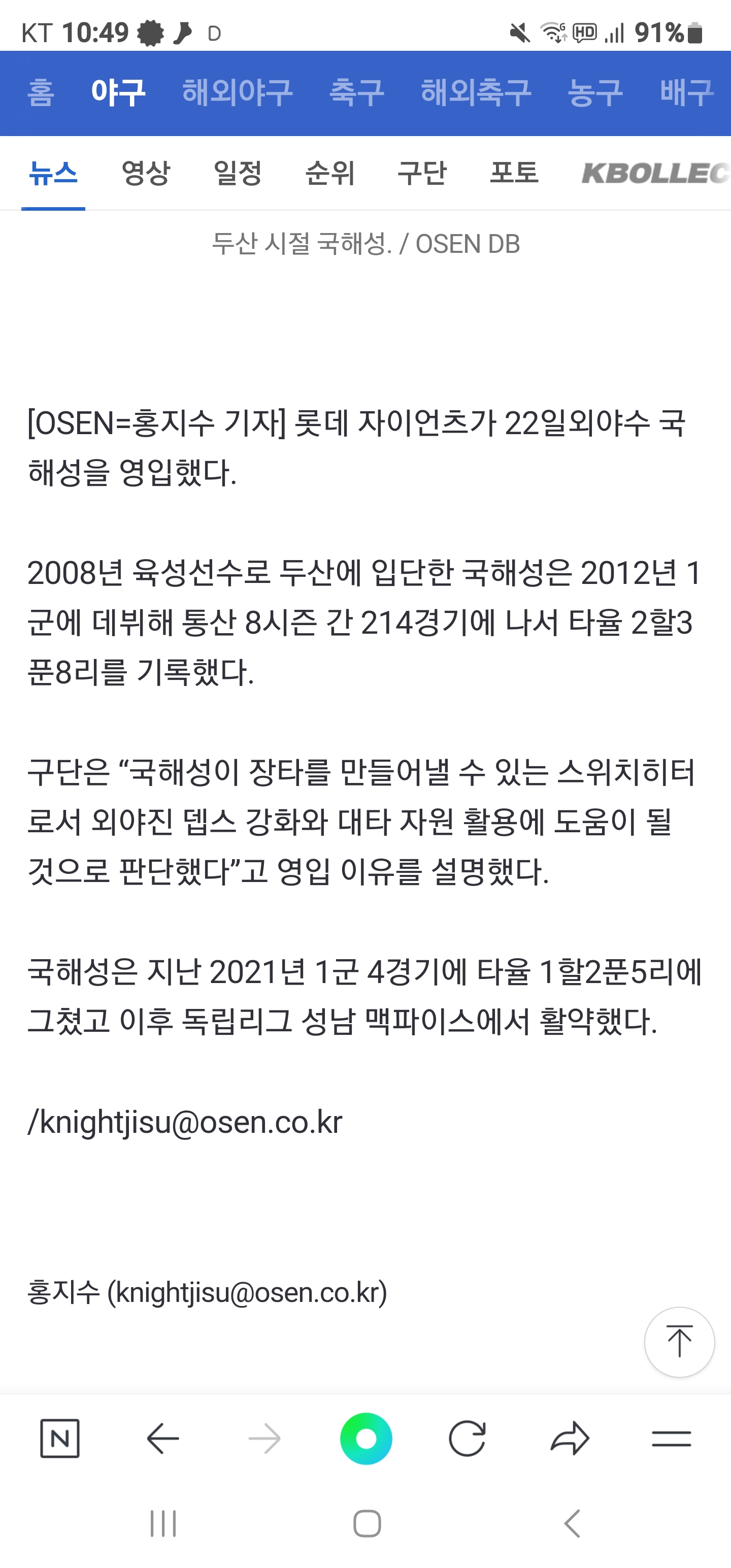Share this article
731x1568 pixels.
[570, 1439]
